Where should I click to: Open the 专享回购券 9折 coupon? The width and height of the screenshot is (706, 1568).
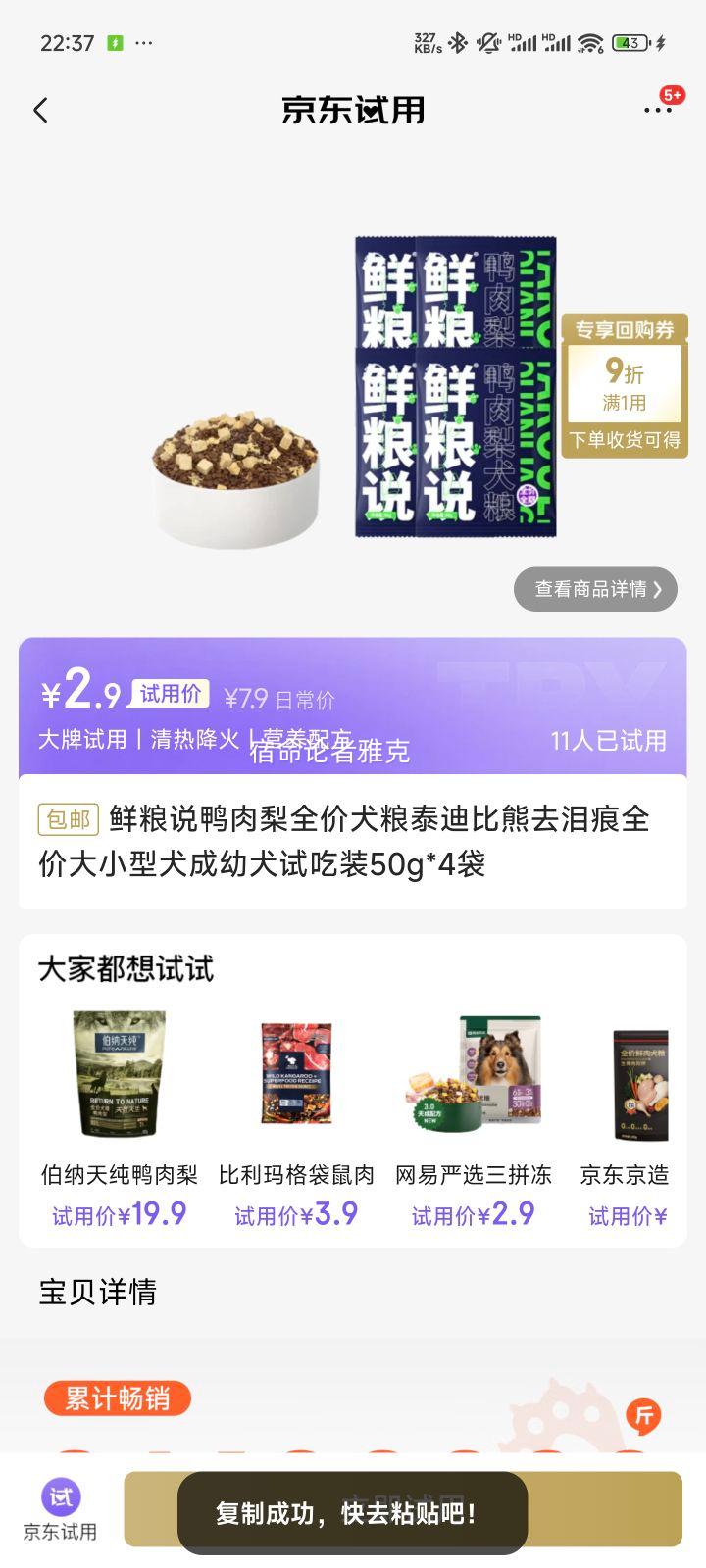click(625, 386)
